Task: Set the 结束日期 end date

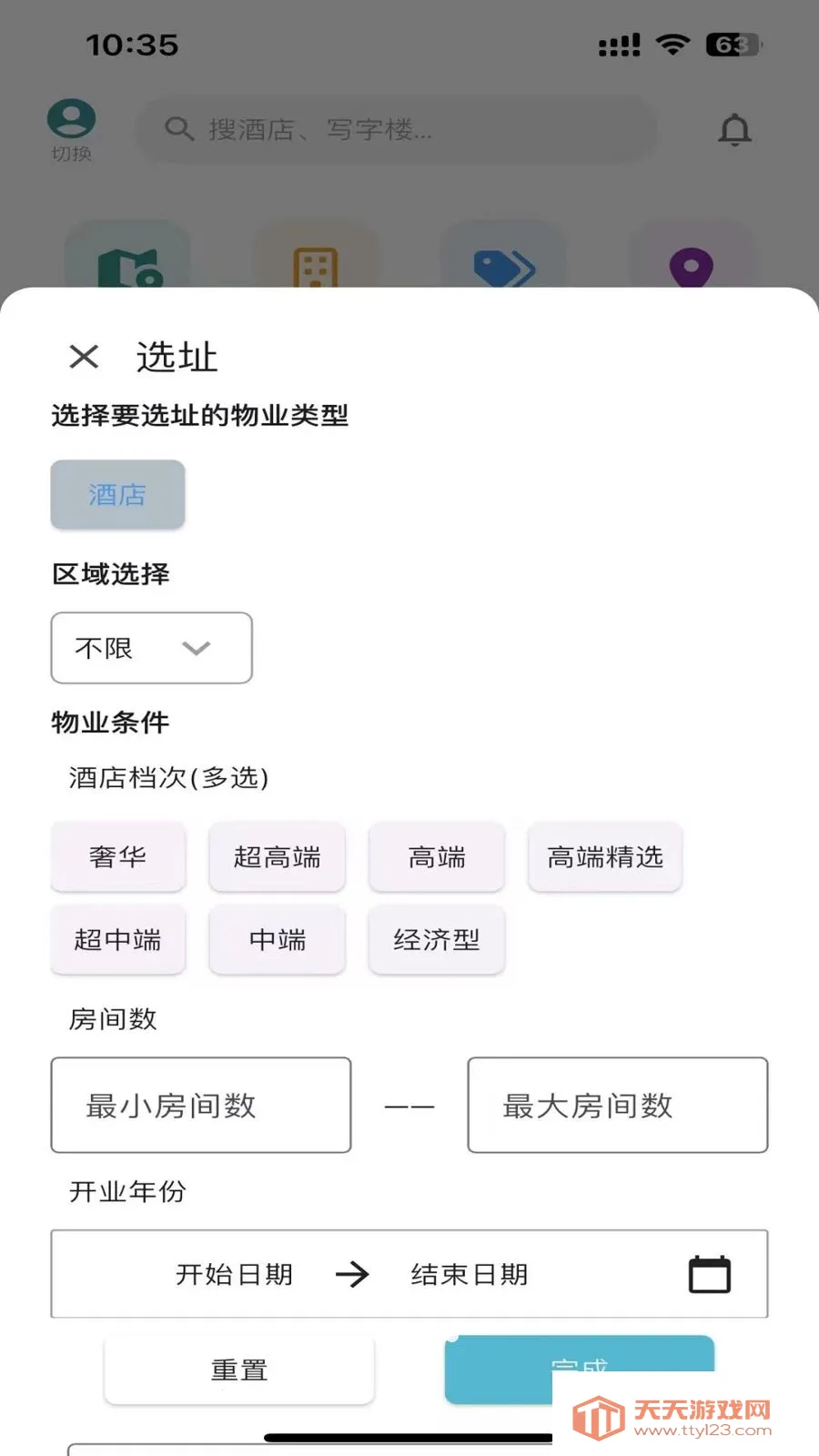Action: tap(470, 1274)
